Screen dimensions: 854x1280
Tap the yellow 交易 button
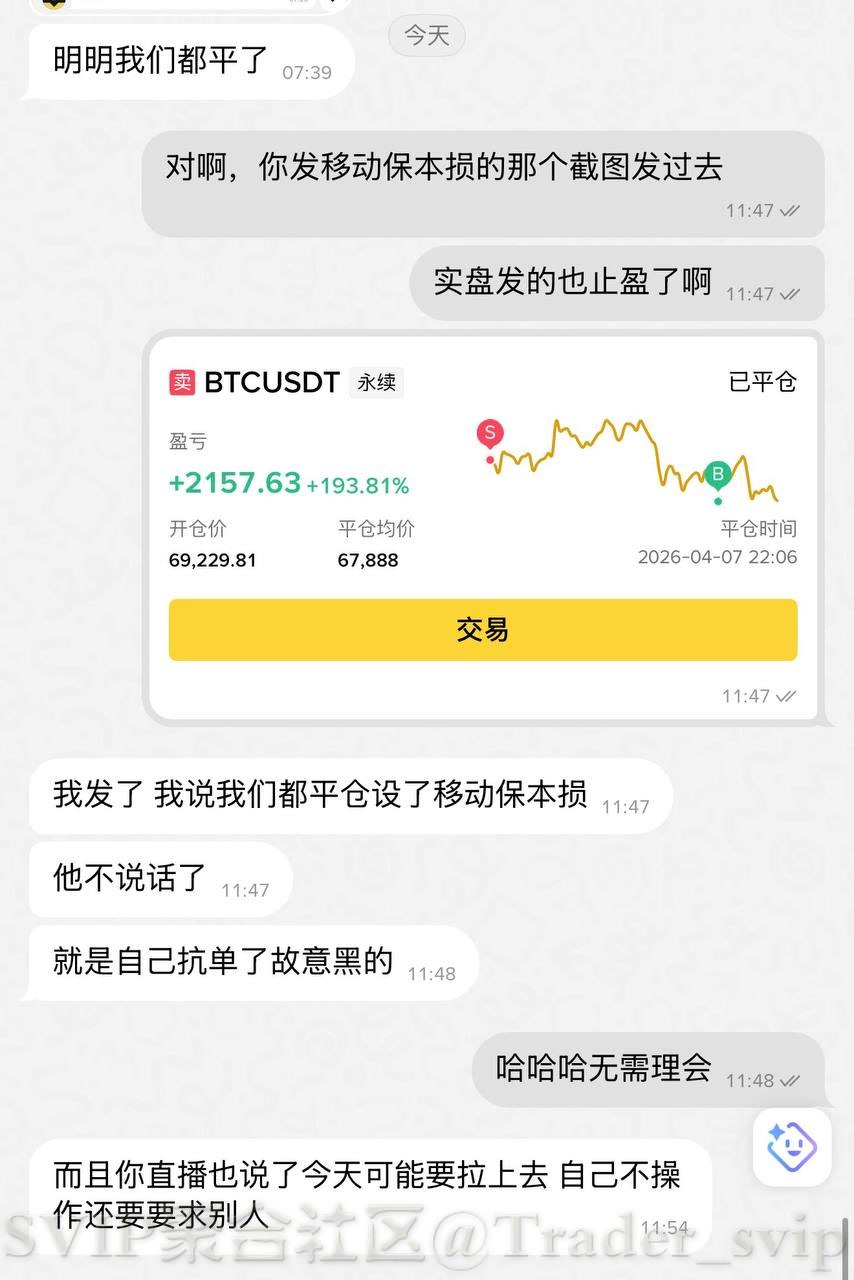pyautogui.click(x=482, y=630)
